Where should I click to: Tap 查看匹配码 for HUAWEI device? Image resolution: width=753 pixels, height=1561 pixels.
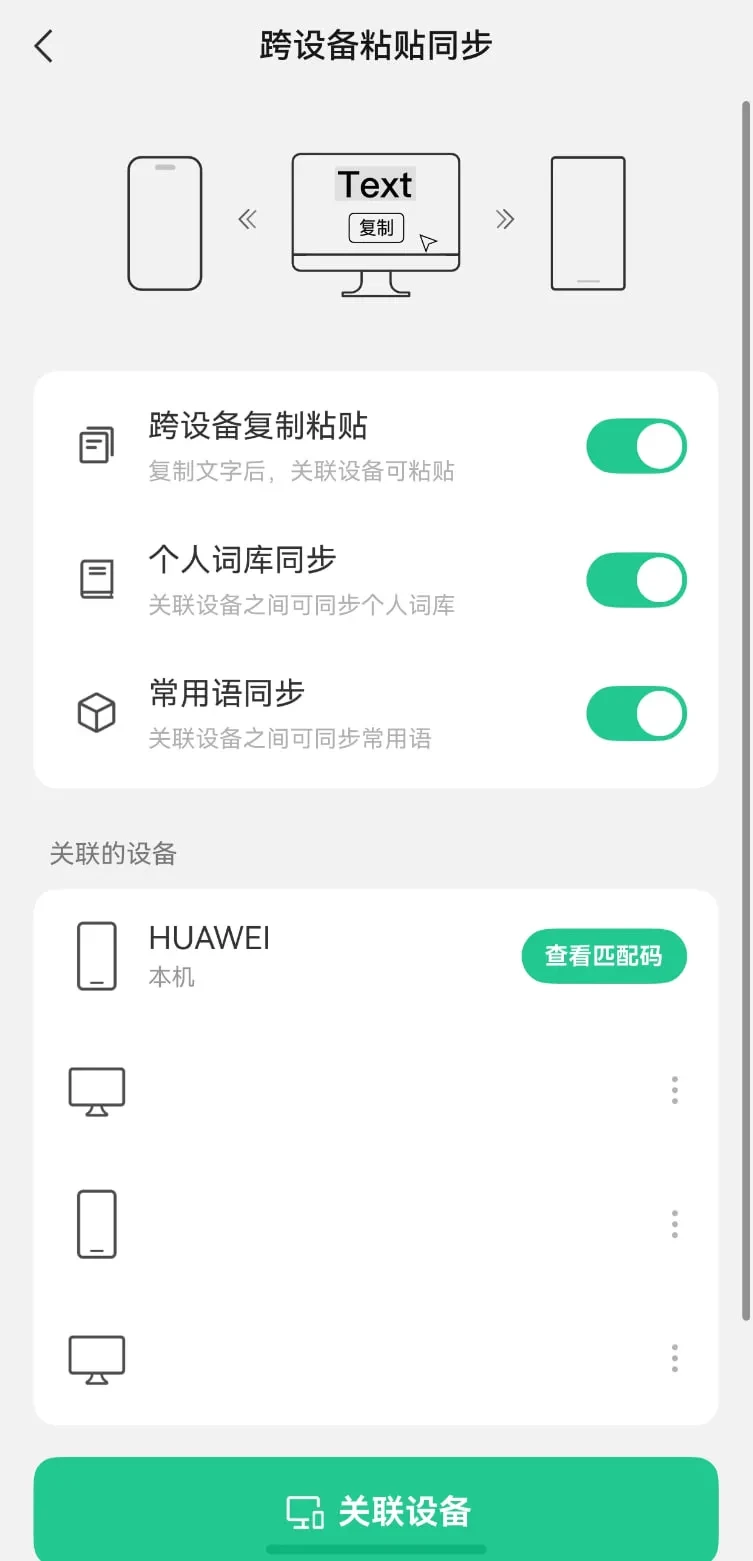point(603,956)
